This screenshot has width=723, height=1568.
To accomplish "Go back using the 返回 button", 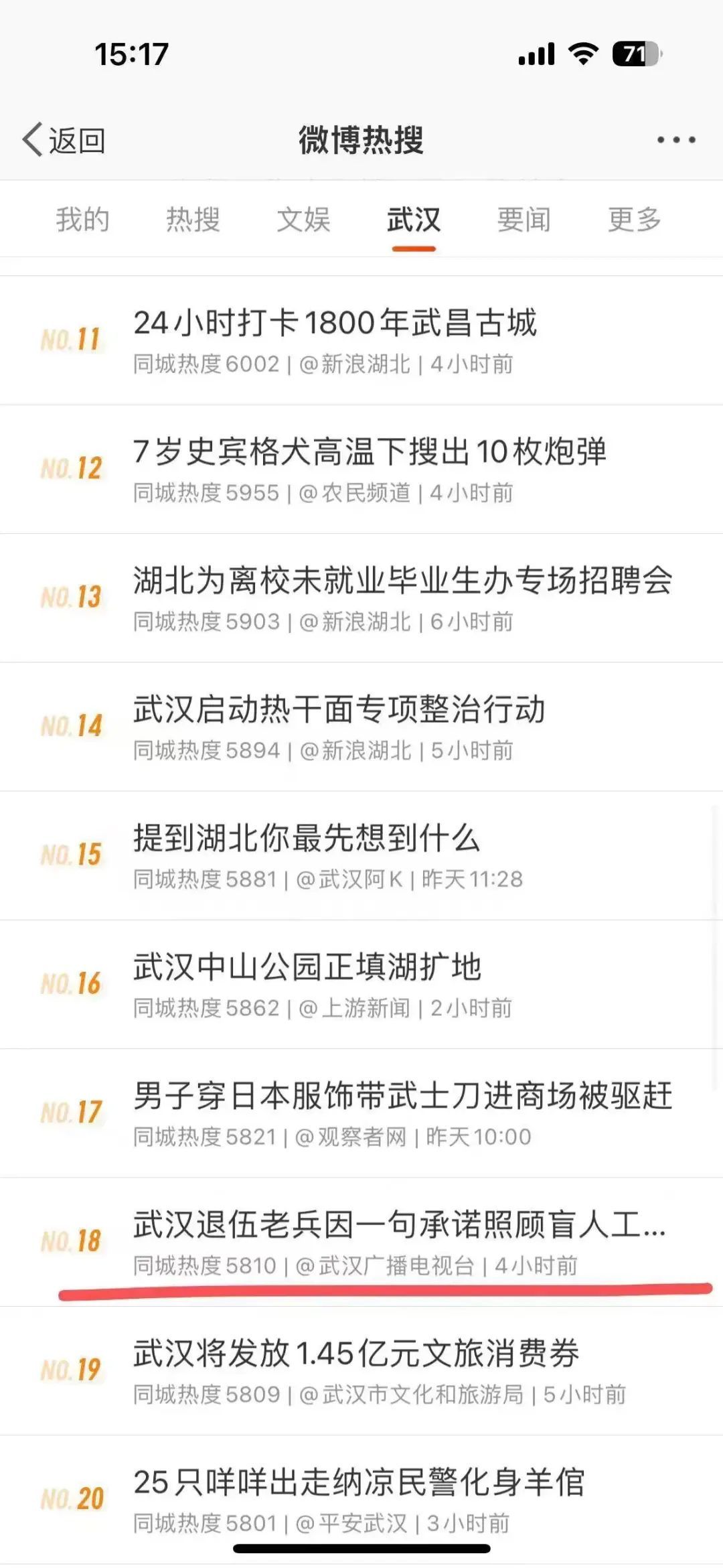I will pos(64,140).
